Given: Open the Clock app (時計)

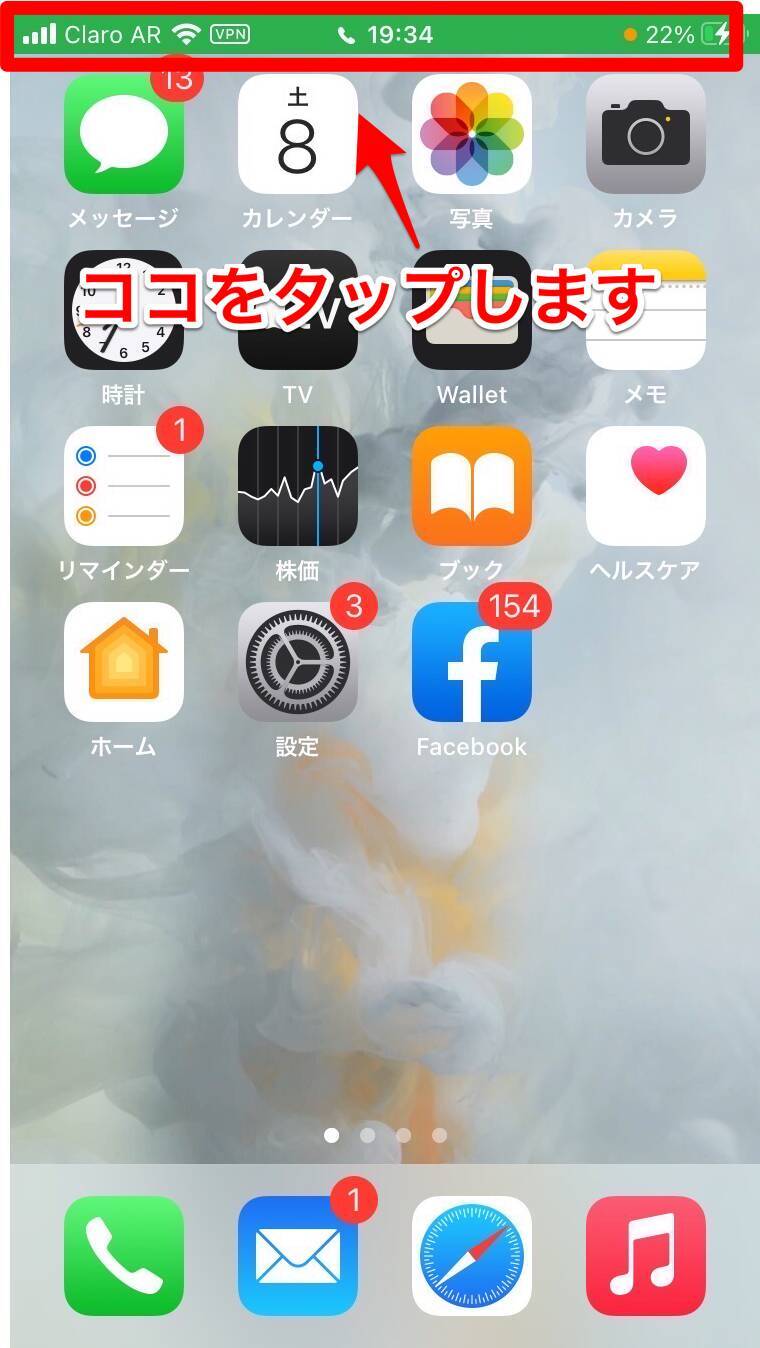Looking at the screenshot, I should click(124, 311).
